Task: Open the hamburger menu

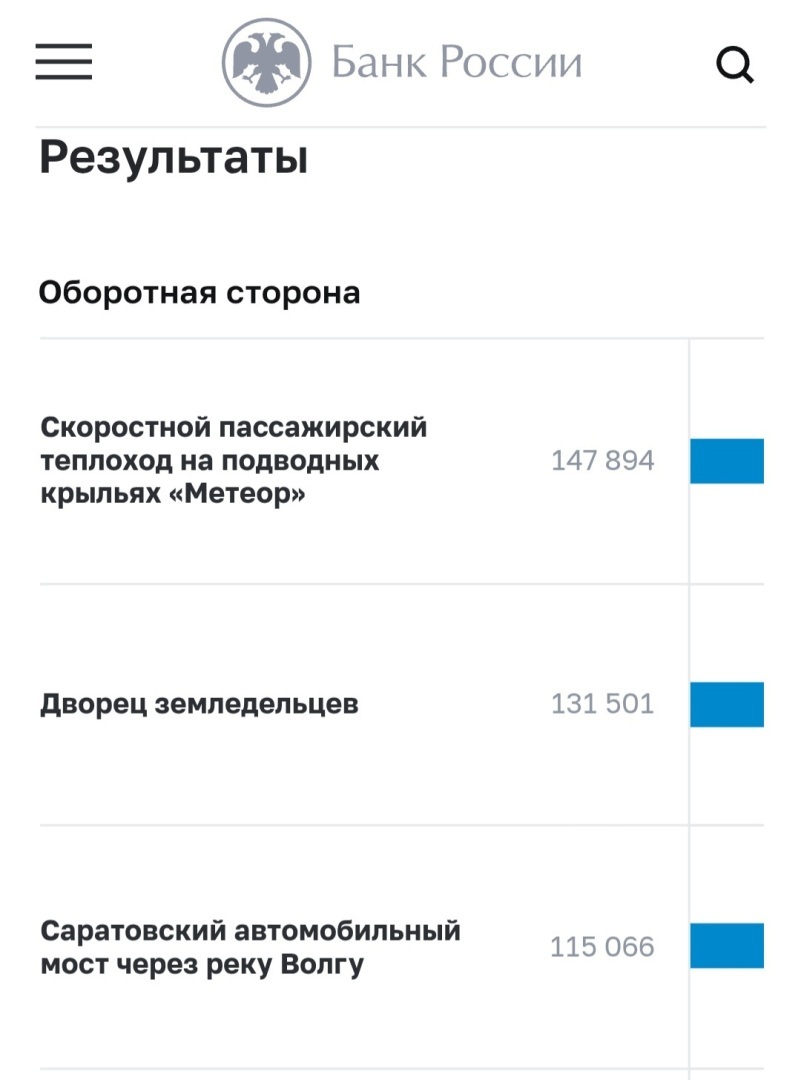Action: (64, 63)
